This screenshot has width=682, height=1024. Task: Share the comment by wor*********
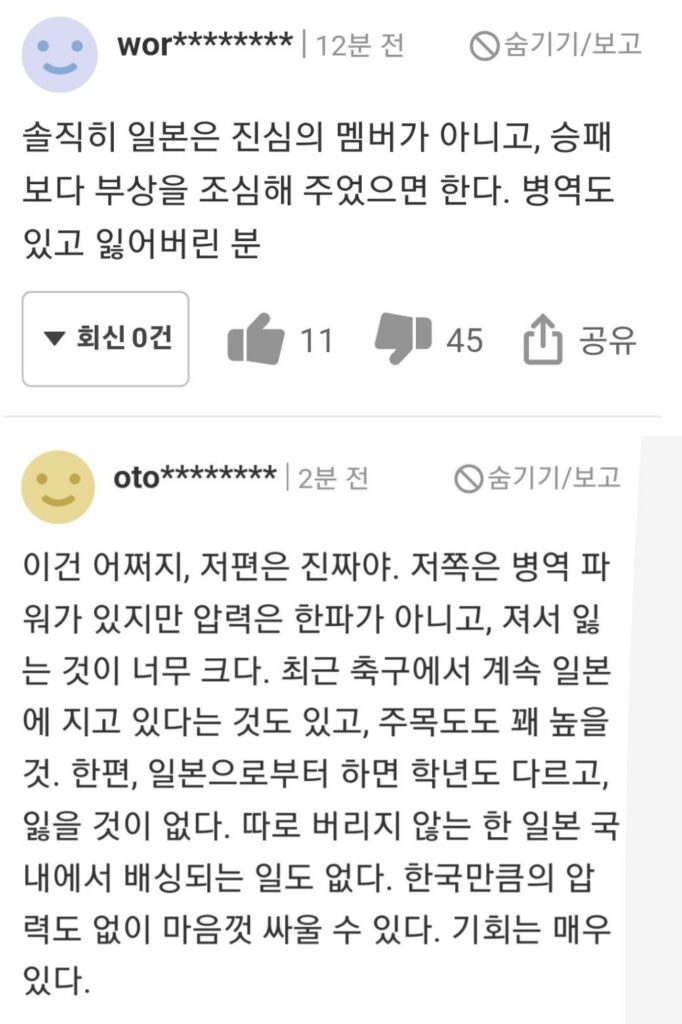coord(579,341)
